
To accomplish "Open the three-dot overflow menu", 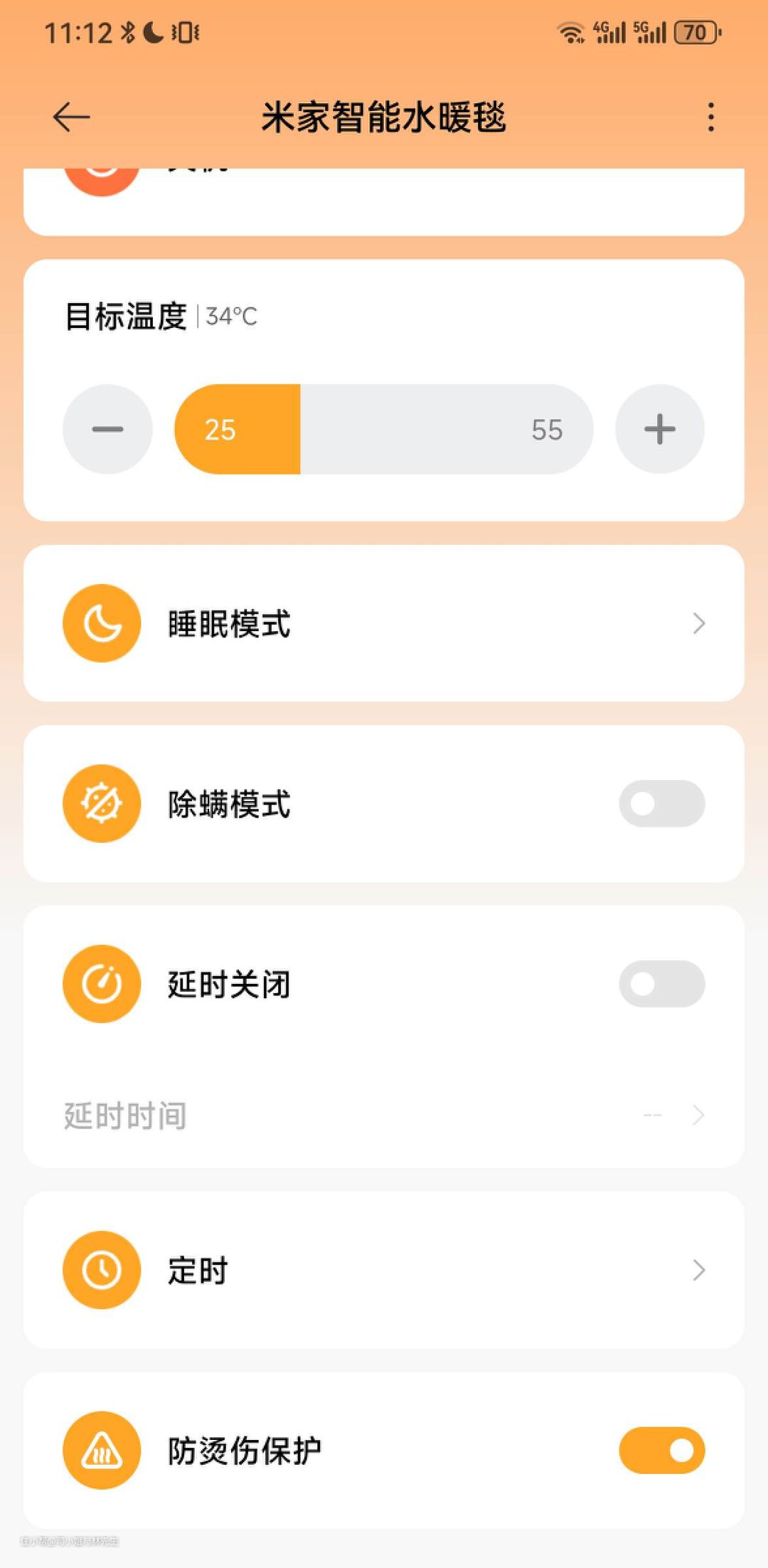I will 710,117.
